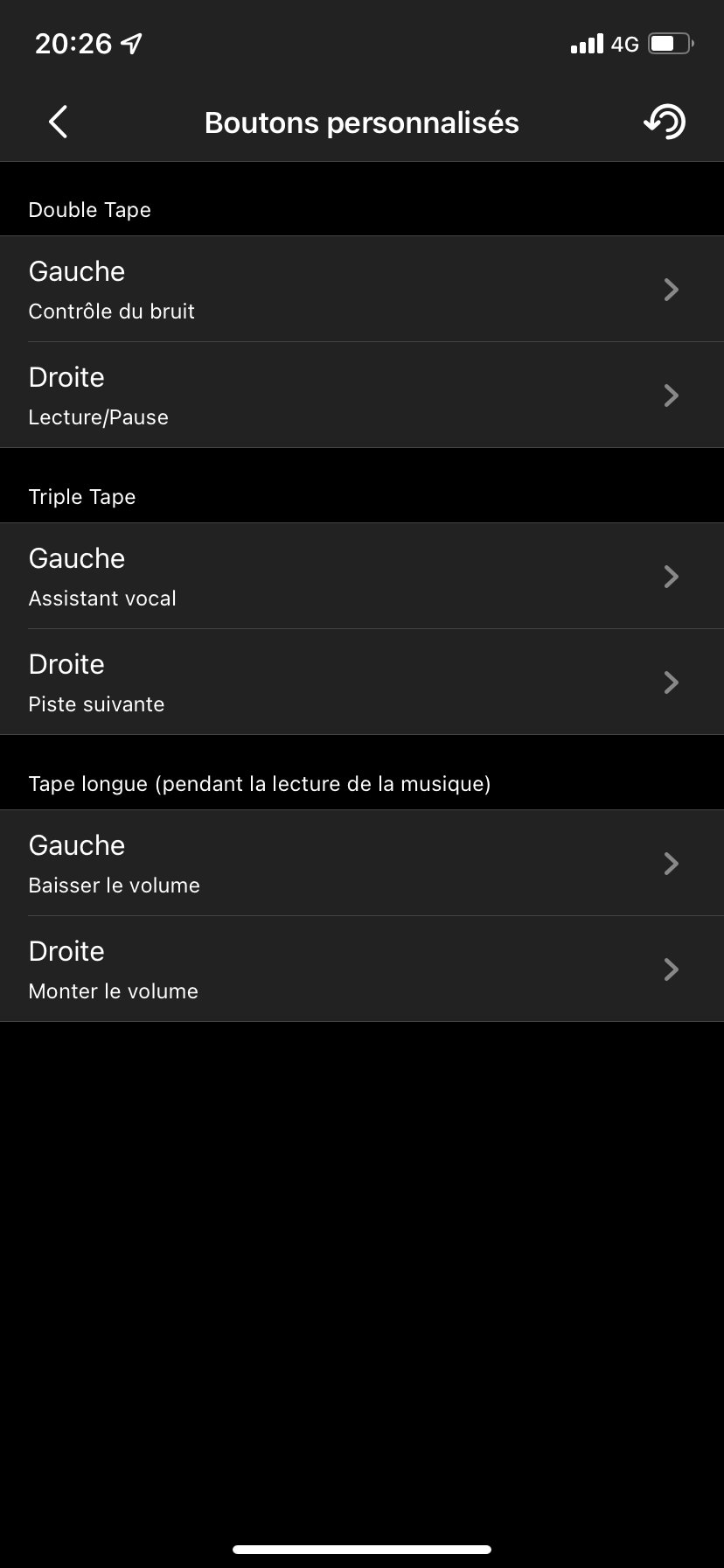Change Triple Tape Gauche Assistant vocal
The height and width of the screenshot is (1568, 724).
[362, 576]
